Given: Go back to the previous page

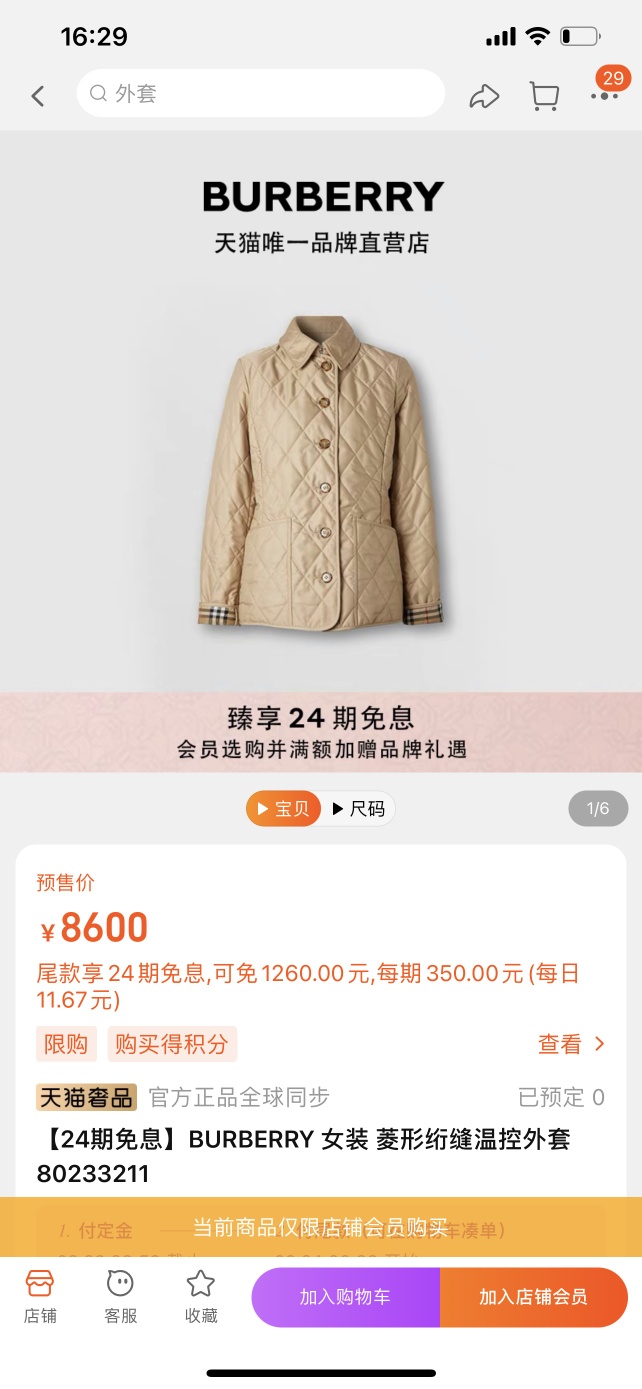Looking at the screenshot, I should pos(38,96).
